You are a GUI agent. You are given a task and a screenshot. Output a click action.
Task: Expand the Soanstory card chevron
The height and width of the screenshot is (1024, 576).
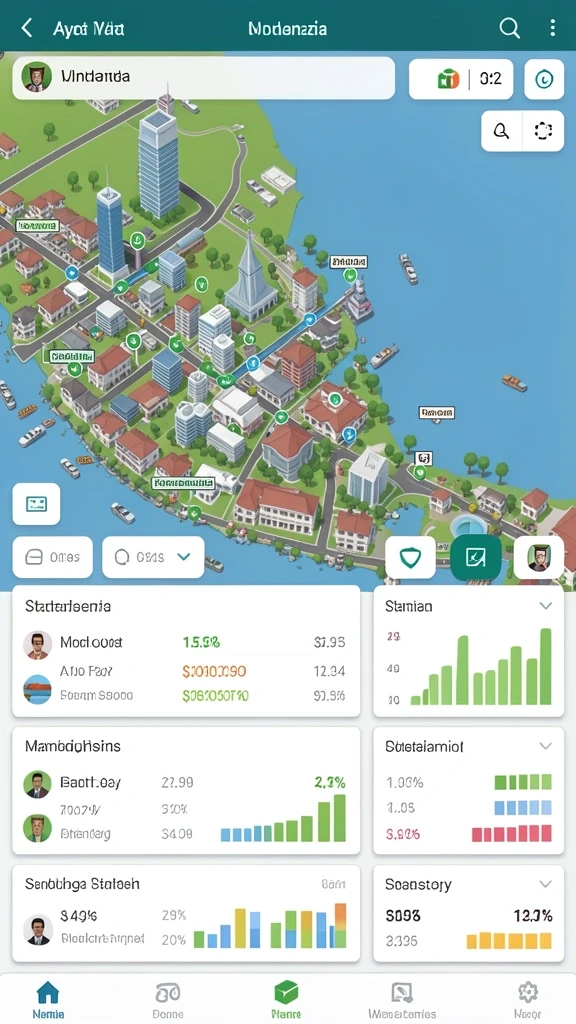[545, 884]
